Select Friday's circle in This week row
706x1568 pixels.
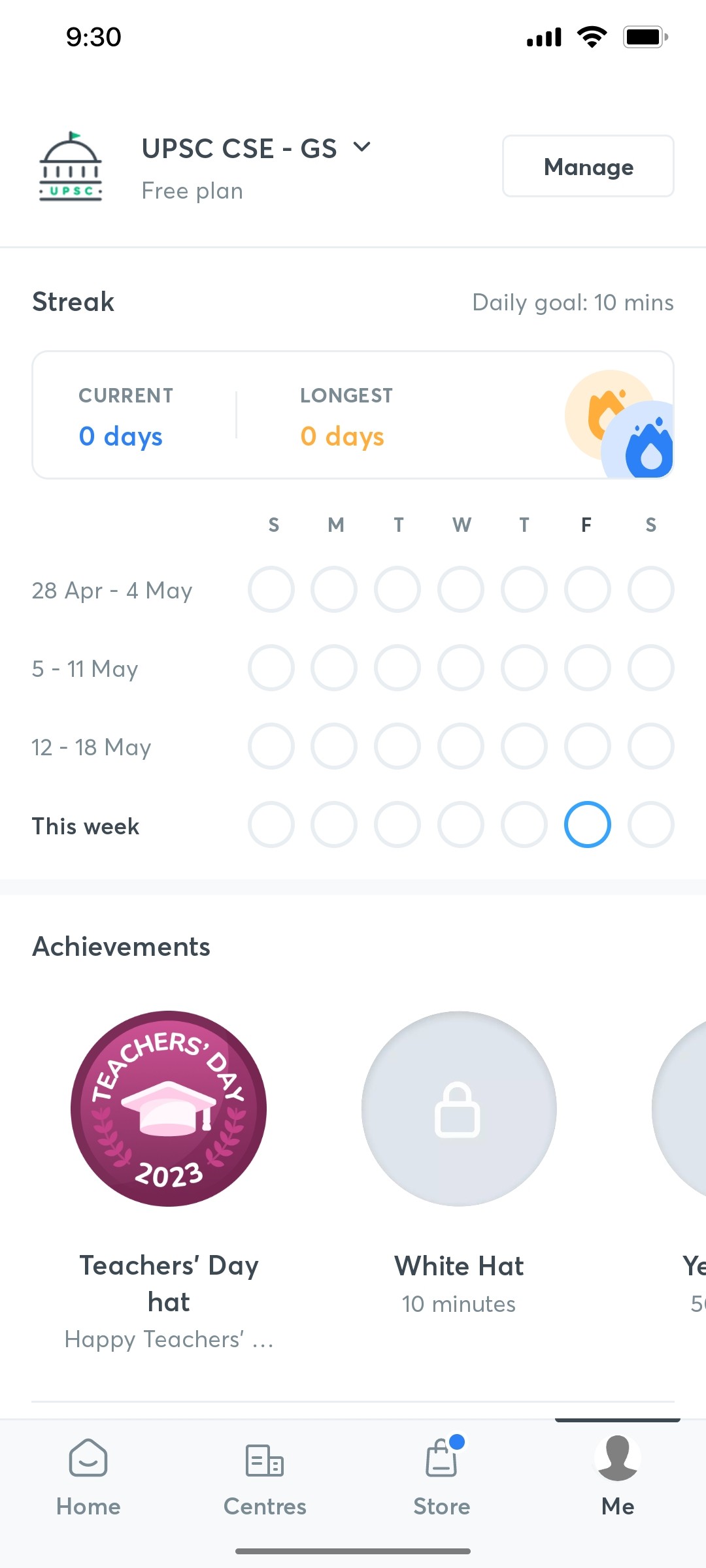(587, 825)
